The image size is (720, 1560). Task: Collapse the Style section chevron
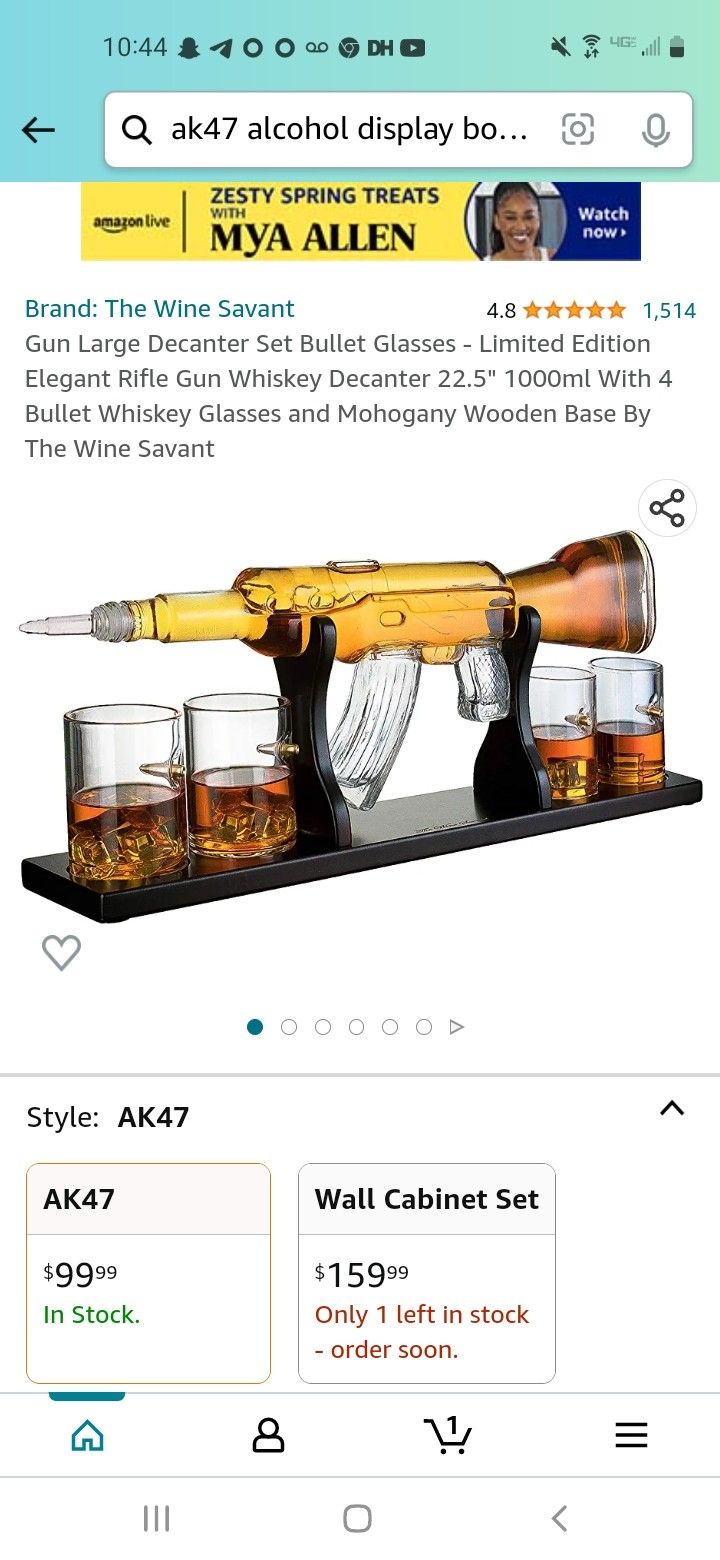click(x=672, y=1108)
